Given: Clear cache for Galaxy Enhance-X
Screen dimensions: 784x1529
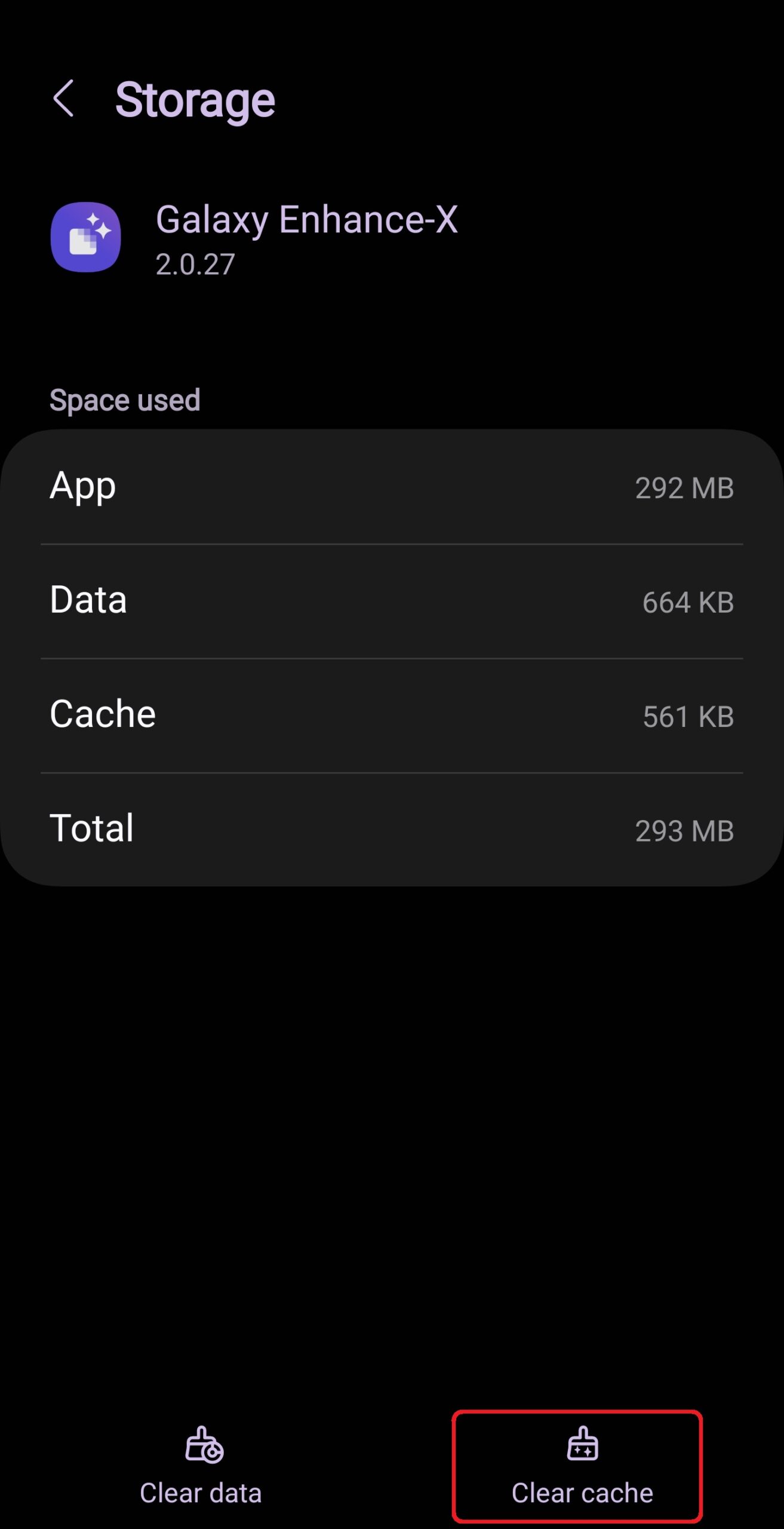Looking at the screenshot, I should [581, 1466].
